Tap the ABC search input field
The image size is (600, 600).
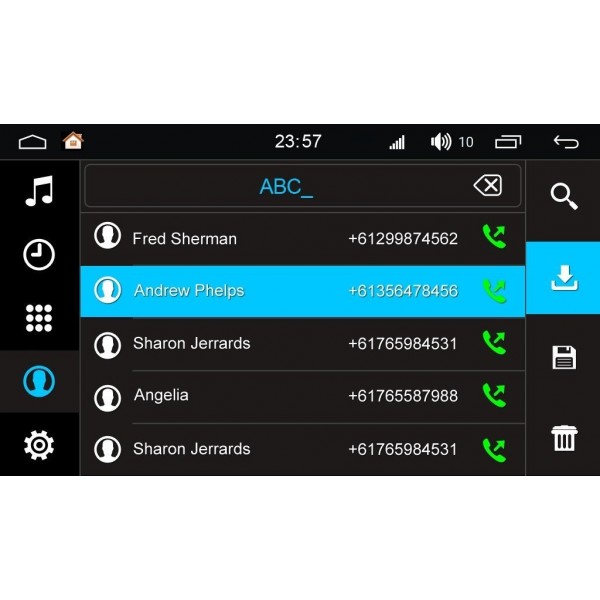(x=286, y=187)
